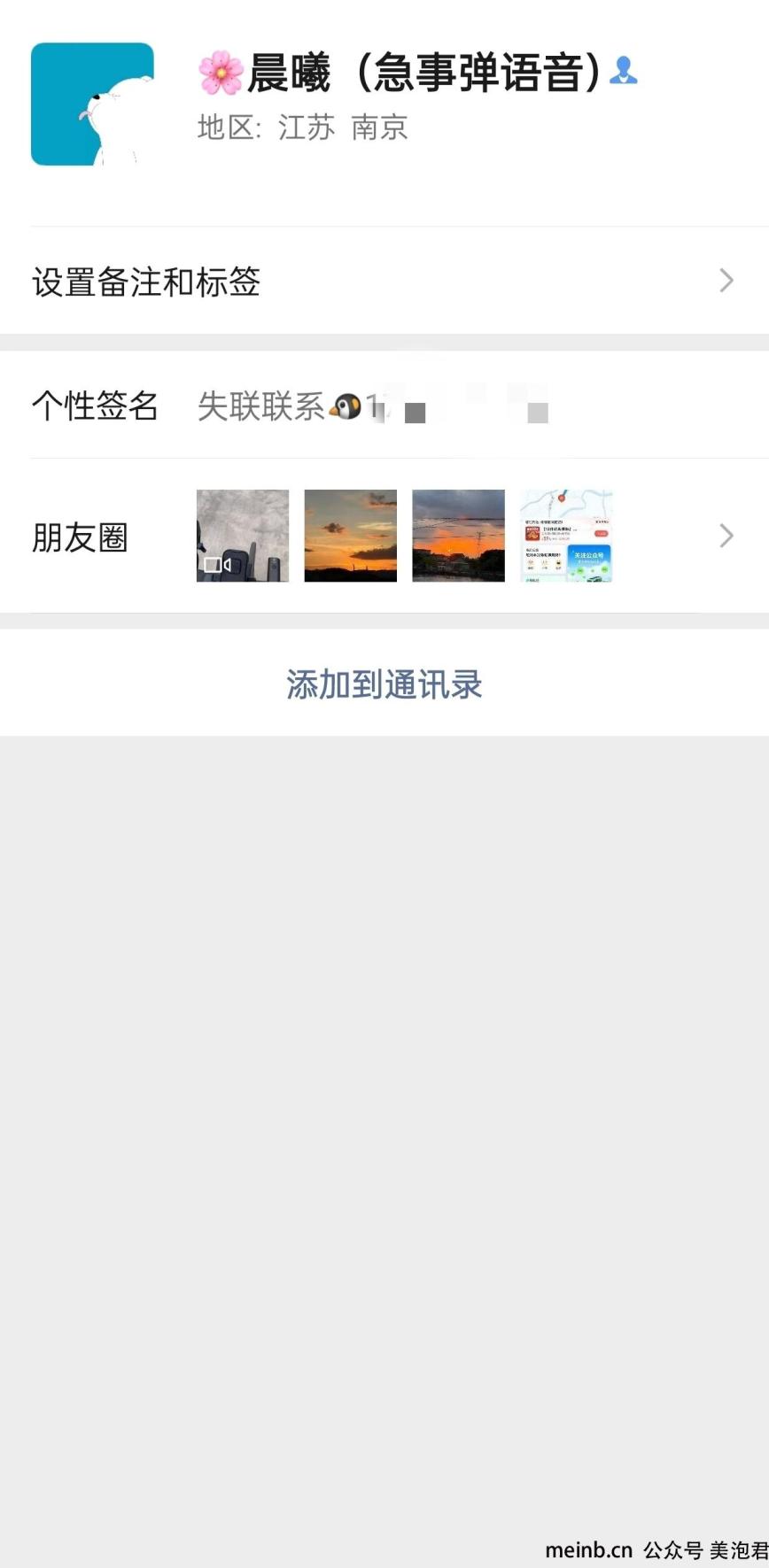View the profile avatar picture
The width and height of the screenshot is (769, 1568).
tap(92, 104)
